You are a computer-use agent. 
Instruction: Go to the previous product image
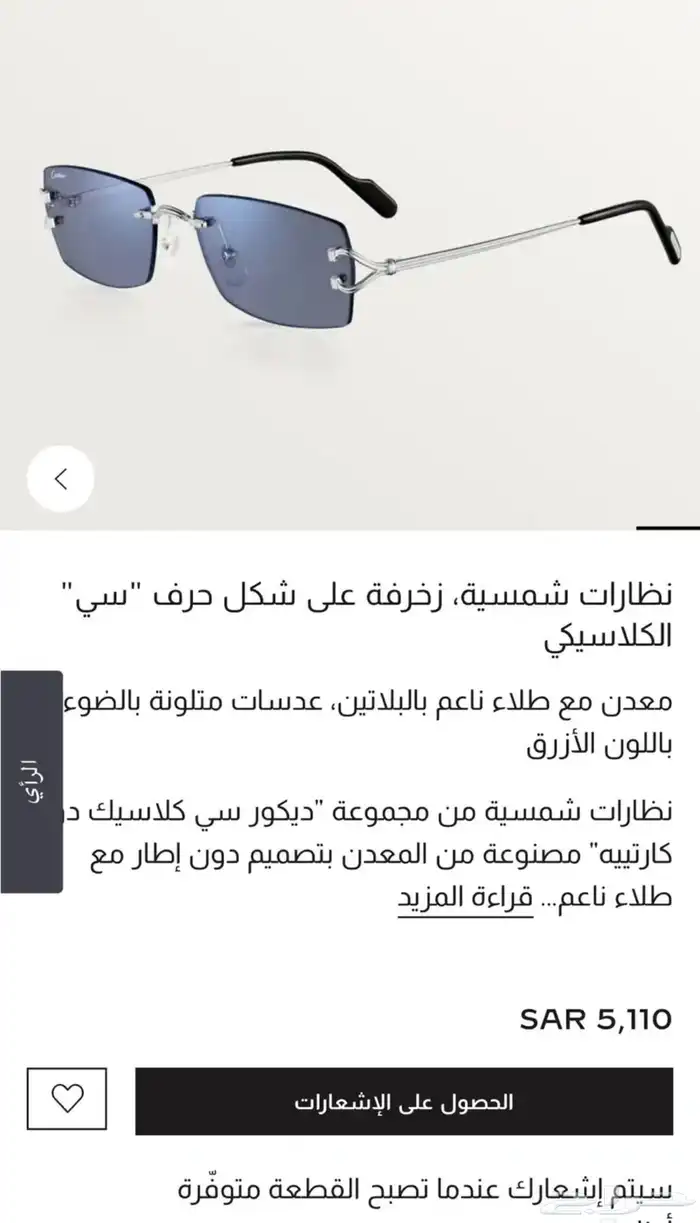point(61,479)
